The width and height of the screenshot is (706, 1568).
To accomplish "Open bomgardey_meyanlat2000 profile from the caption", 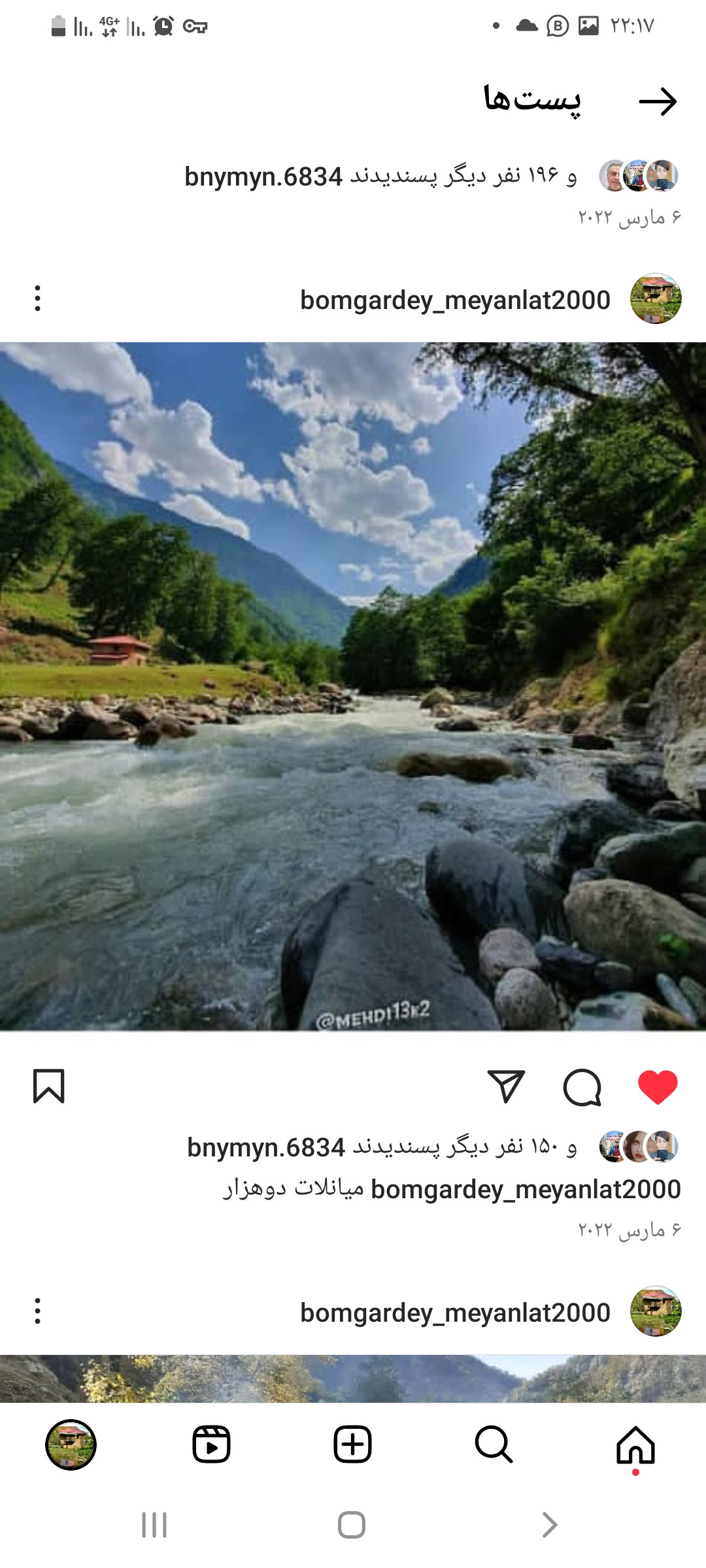I will pyautogui.click(x=526, y=1190).
